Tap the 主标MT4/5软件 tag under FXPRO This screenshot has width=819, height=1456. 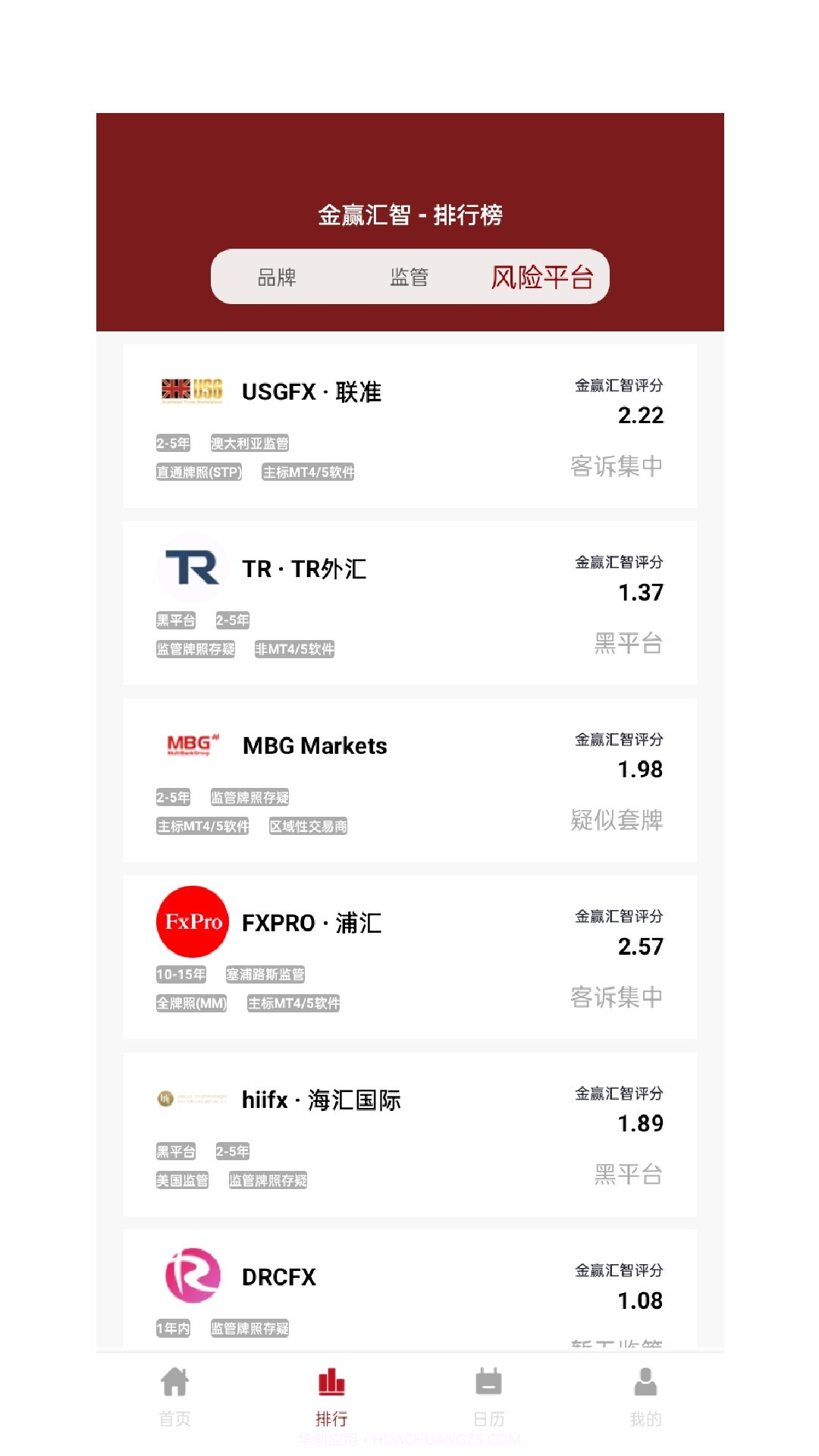coord(293,1003)
